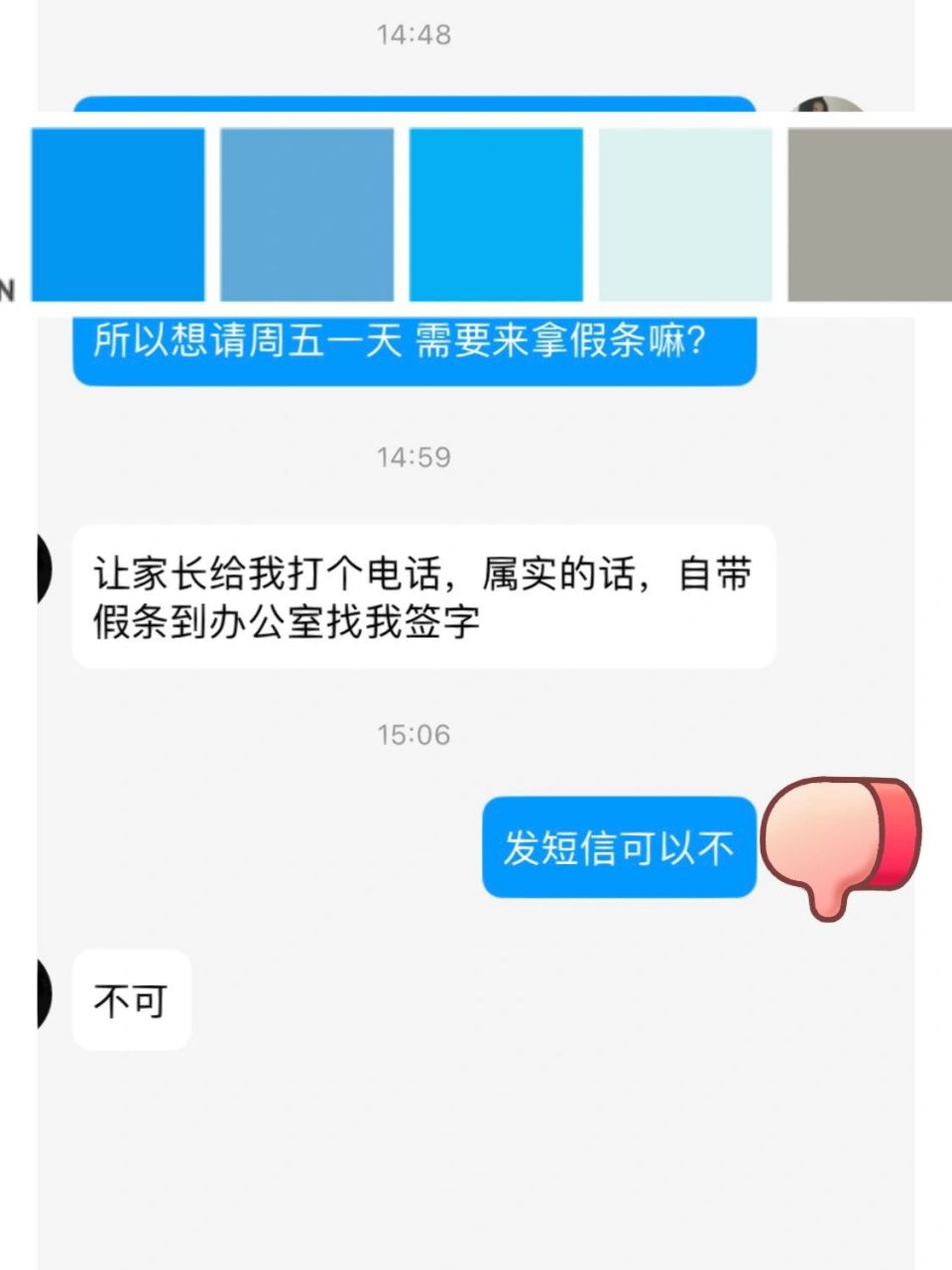Select the gray swatch on the far right
This screenshot has height=1270, width=952.
tap(868, 213)
